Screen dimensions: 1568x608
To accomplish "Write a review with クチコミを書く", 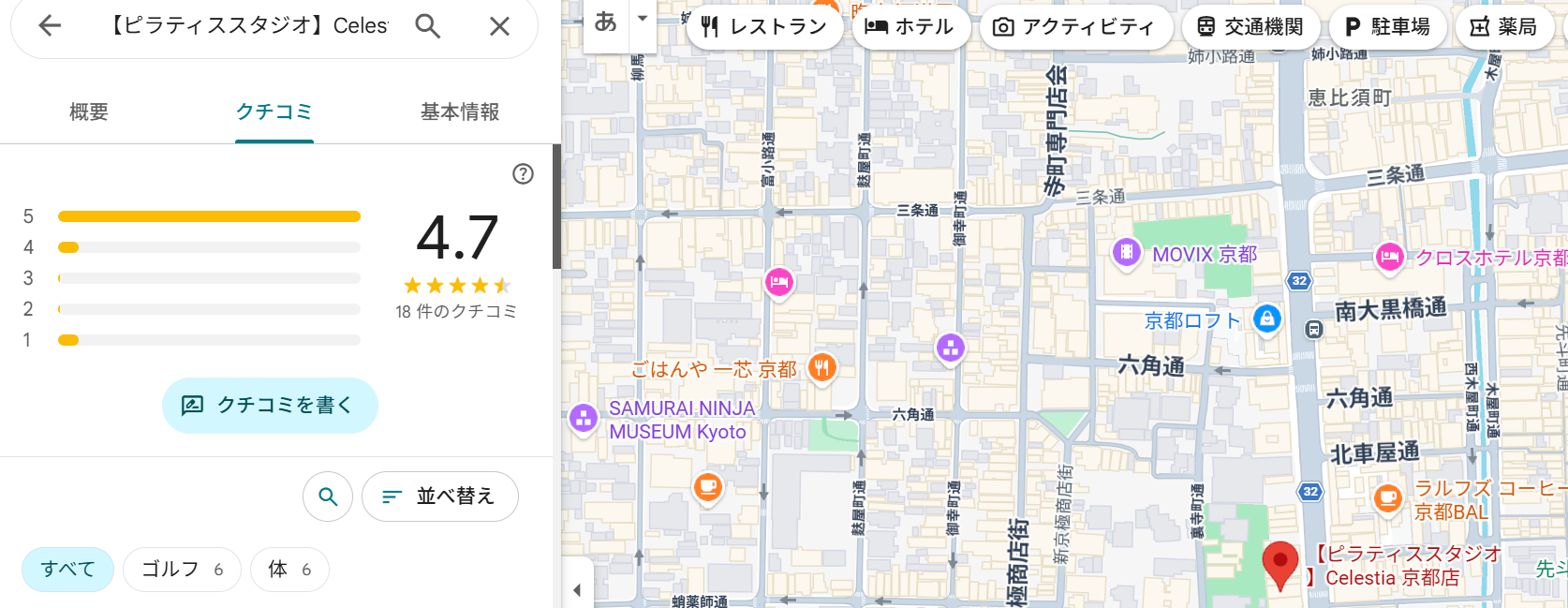I will point(270,406).
